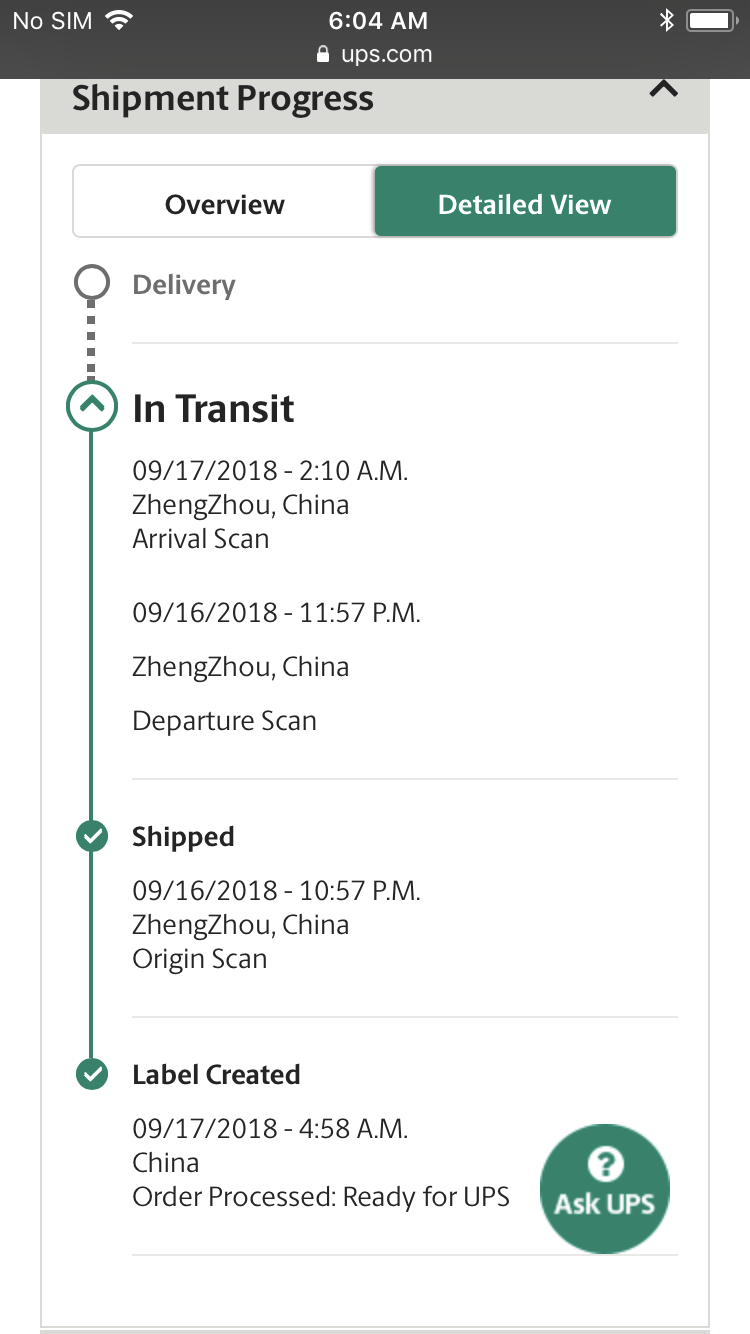The image size is (750, 1334).
Task: Collapse the Shipment Progress section
Action: pos(663,90)
